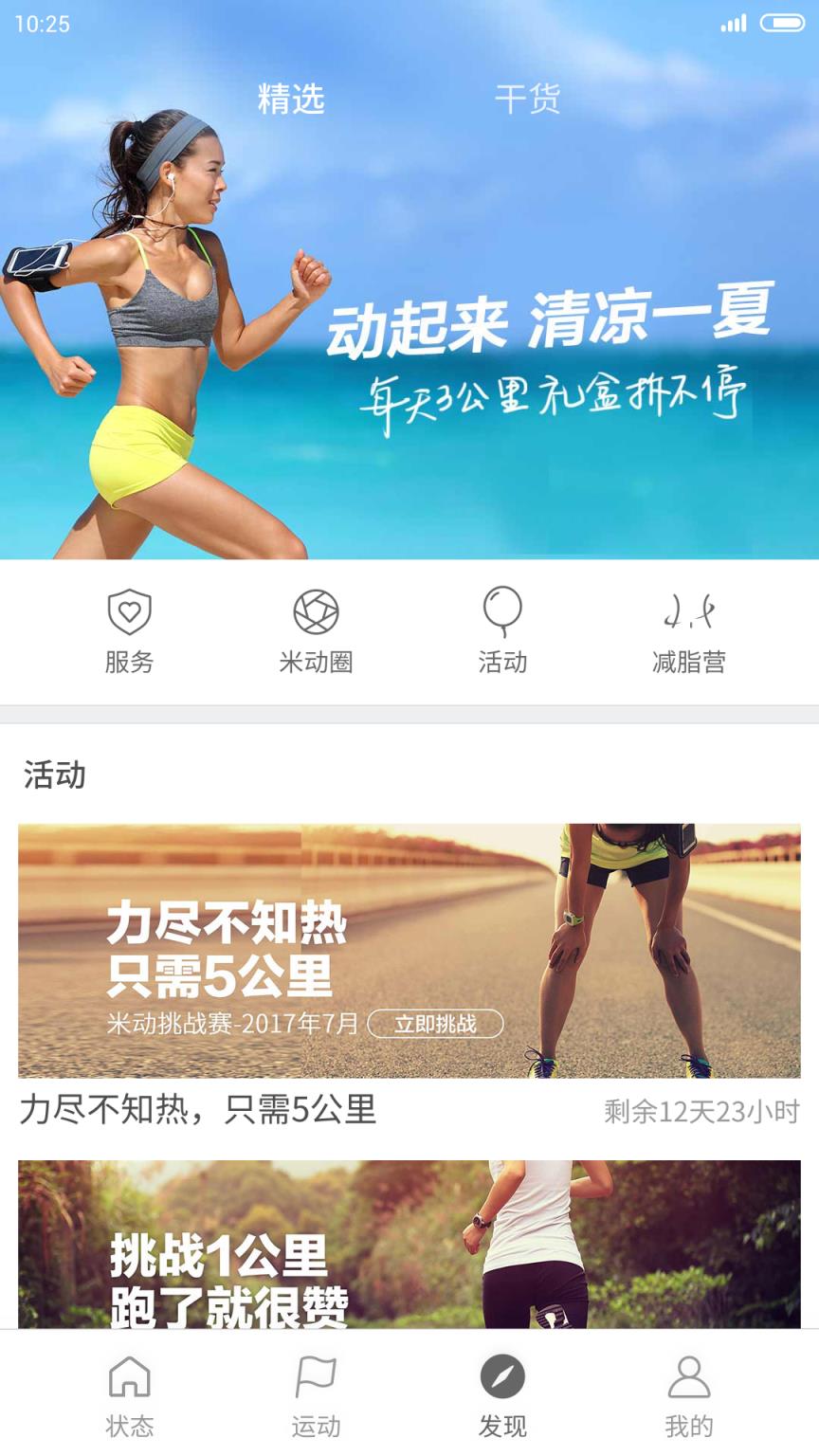Open the 活动 balloon icon
Image resolution: width=819 pixels, height=1456 pixels.
pyautogui.click(x=502, y=630)
